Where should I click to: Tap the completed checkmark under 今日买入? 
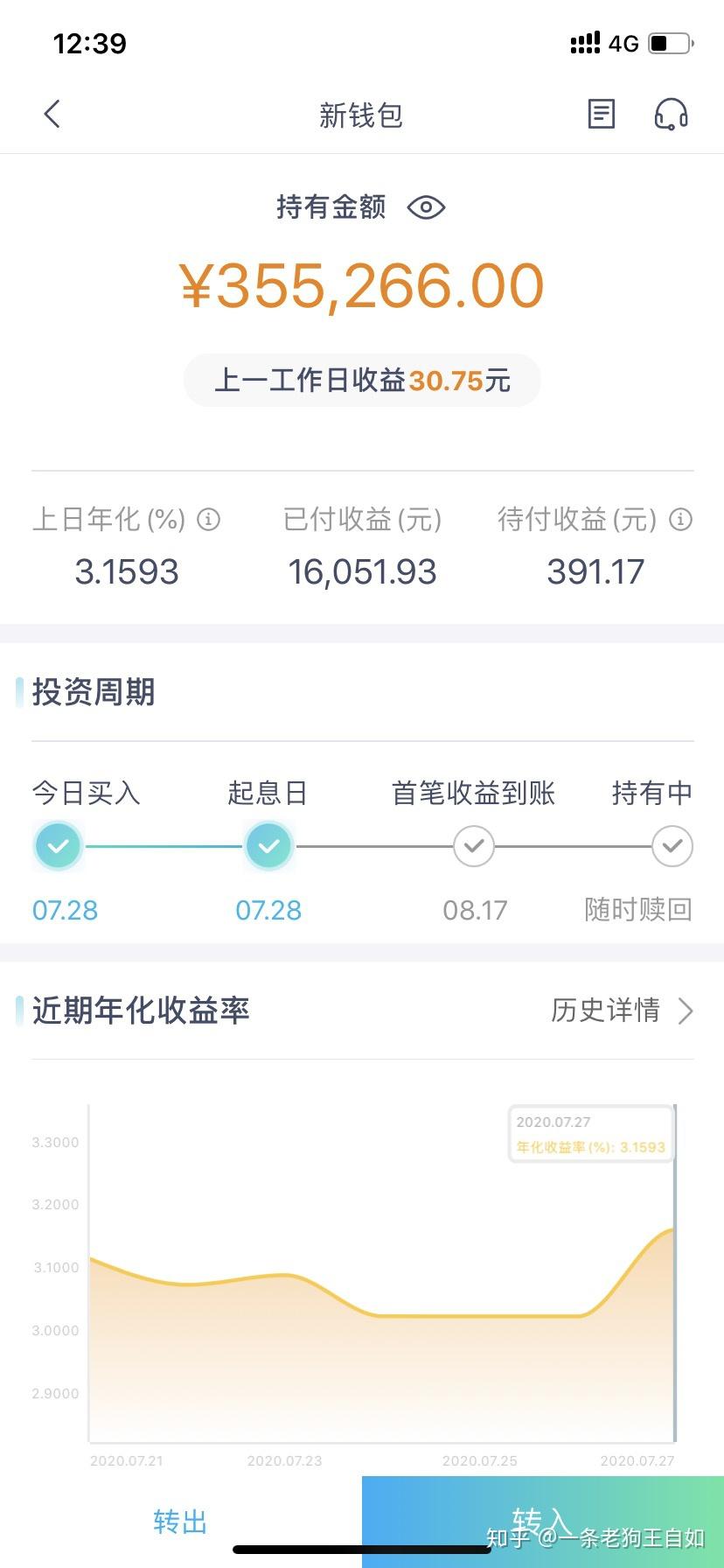click(x=58, y=845)
